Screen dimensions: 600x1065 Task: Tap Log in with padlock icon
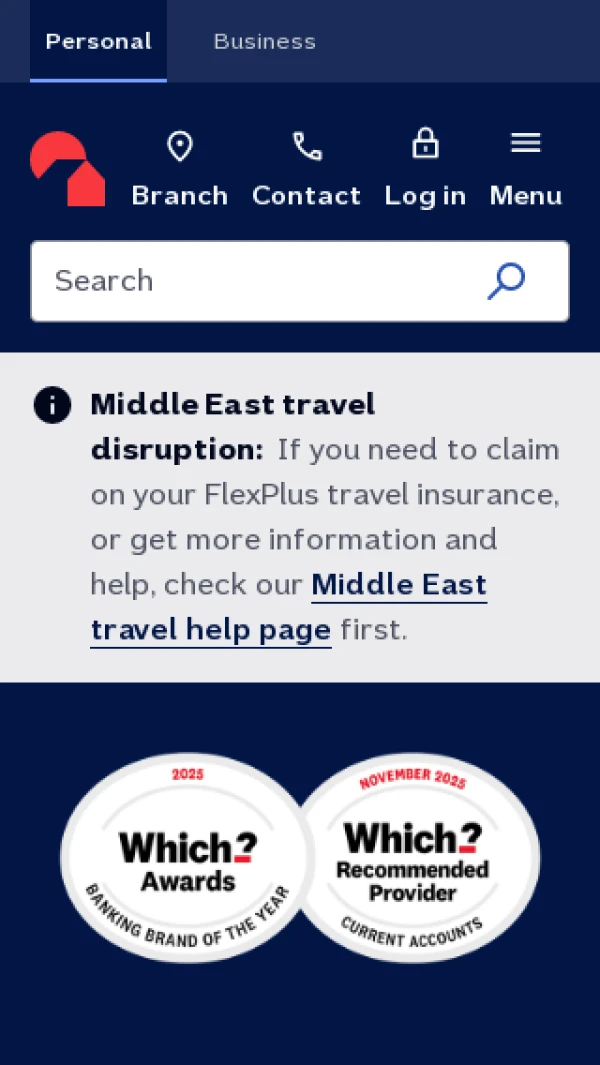coord(425,170)
